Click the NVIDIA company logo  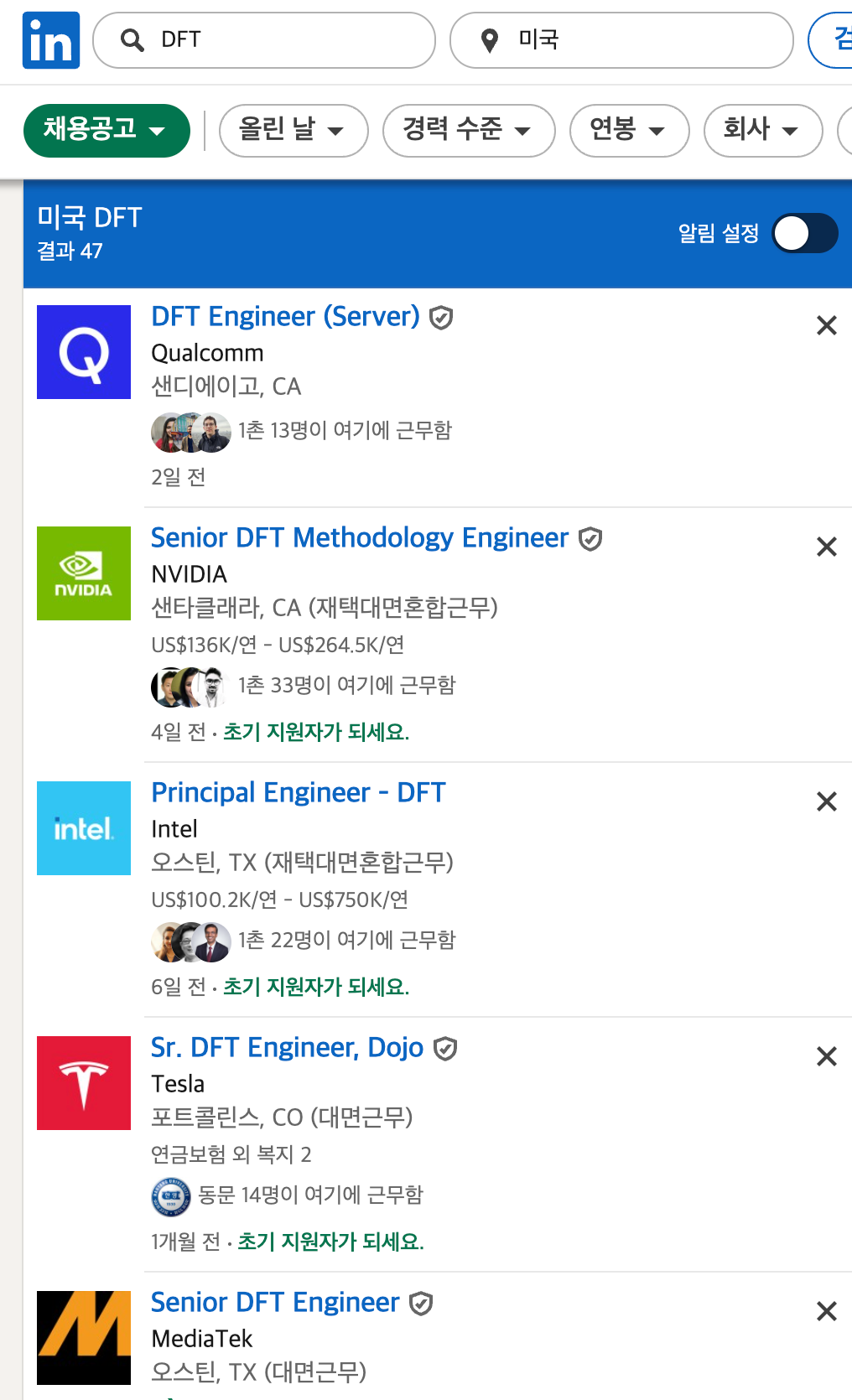tap(83, 573)
